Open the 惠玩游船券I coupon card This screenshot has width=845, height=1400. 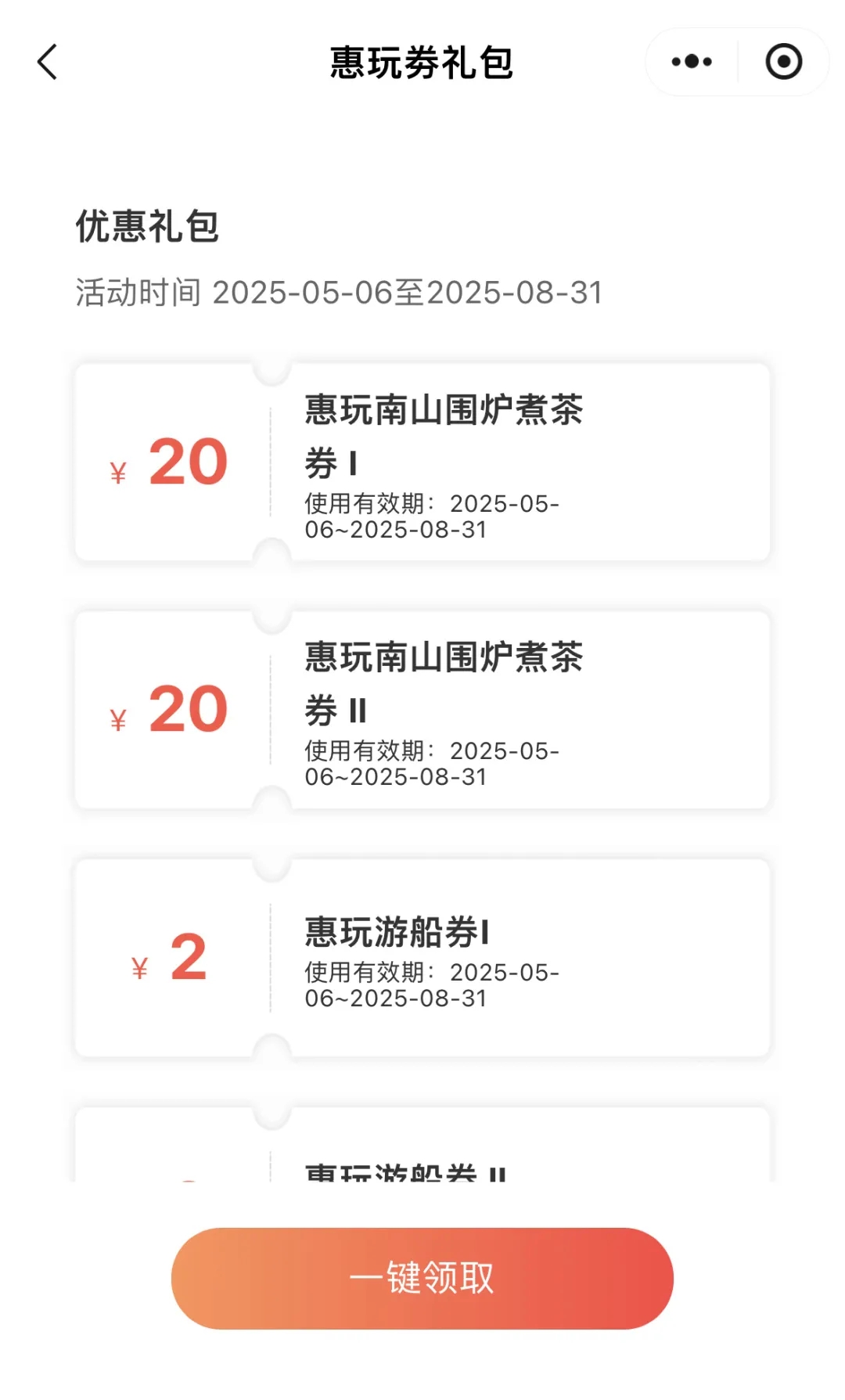pos(422,957)
